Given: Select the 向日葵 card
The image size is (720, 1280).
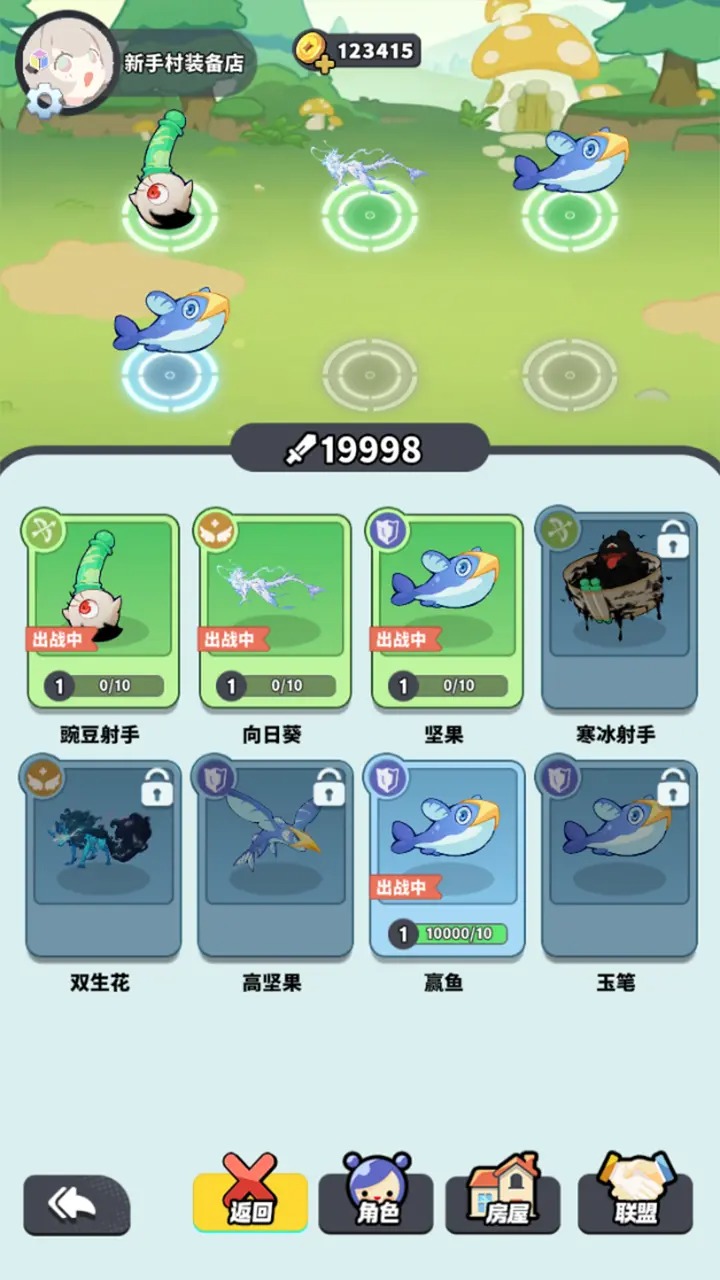Looking at the screenshot, I should (275, 610).
